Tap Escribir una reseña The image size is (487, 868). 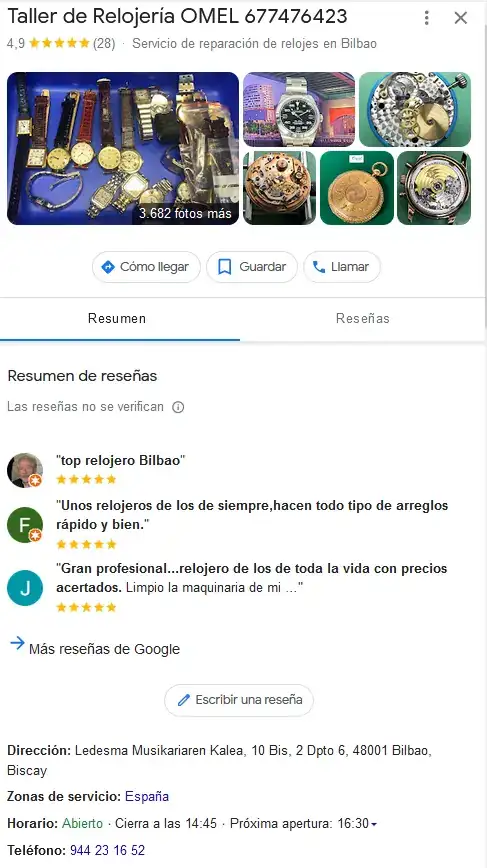[239, 700]
